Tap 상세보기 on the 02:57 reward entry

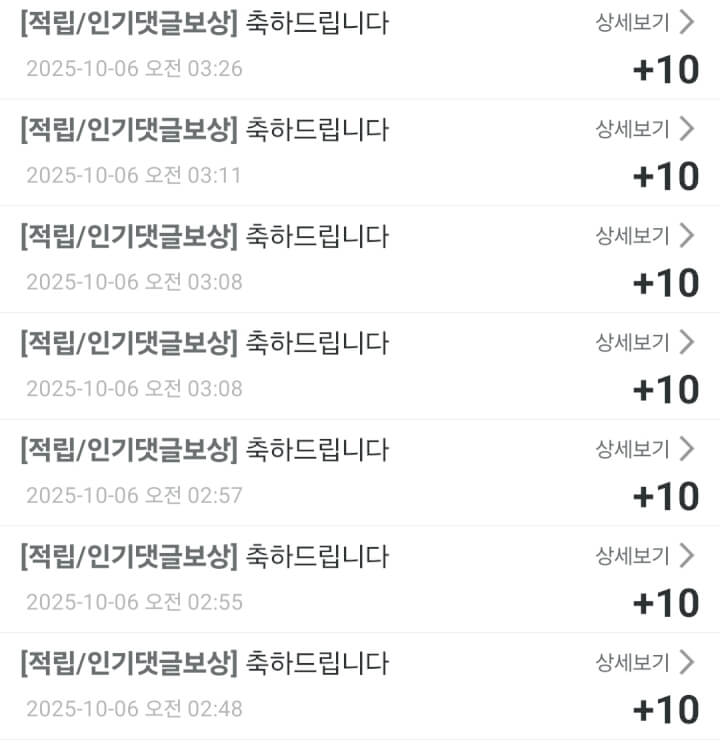(644, 449)
